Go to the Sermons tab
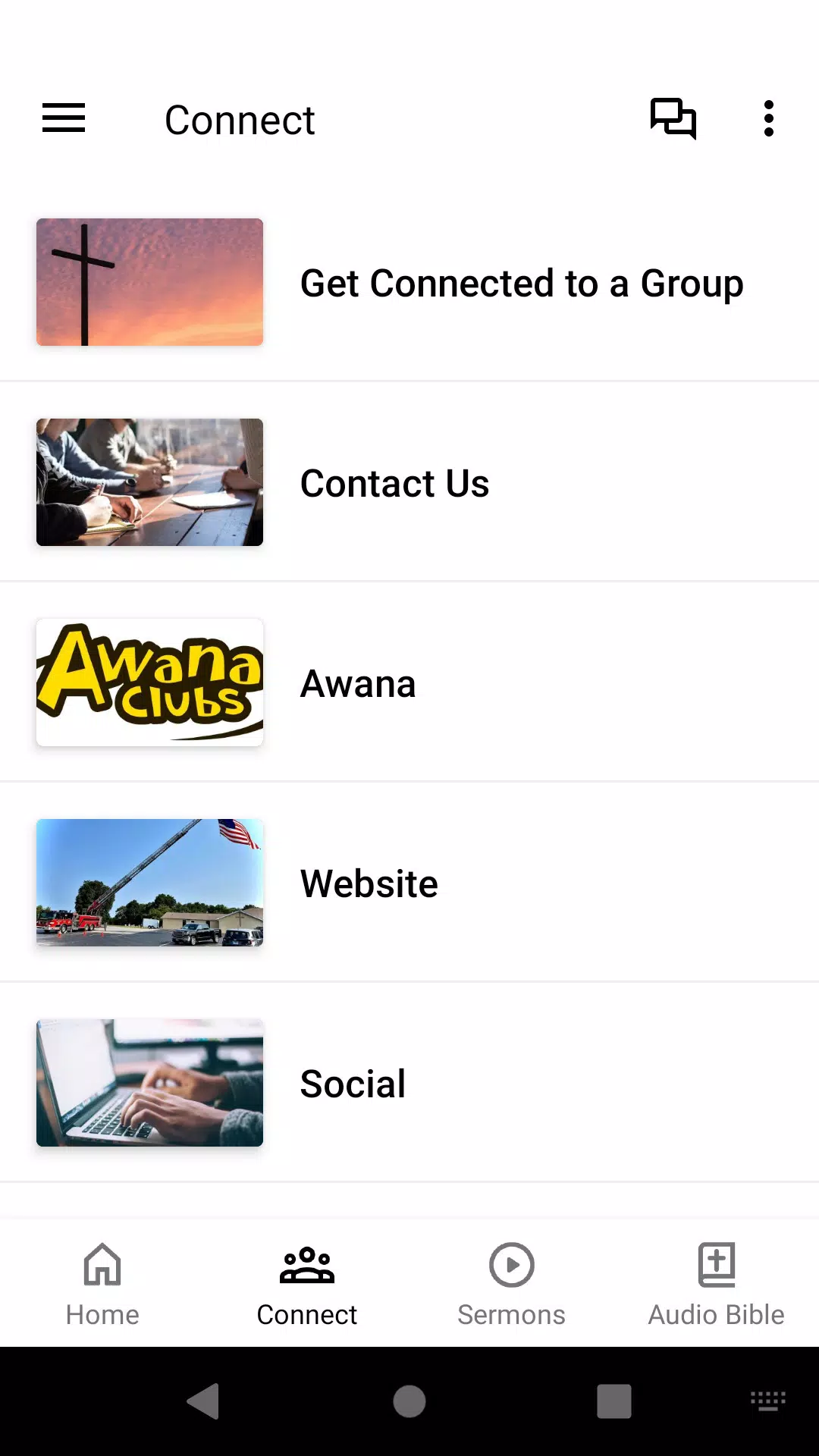 (x=512, y=1283)
